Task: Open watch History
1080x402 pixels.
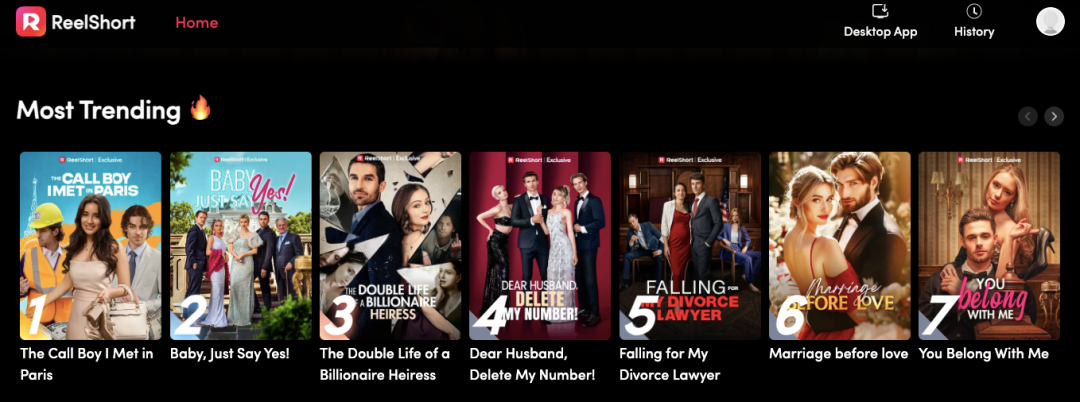Action: [973, 20]
